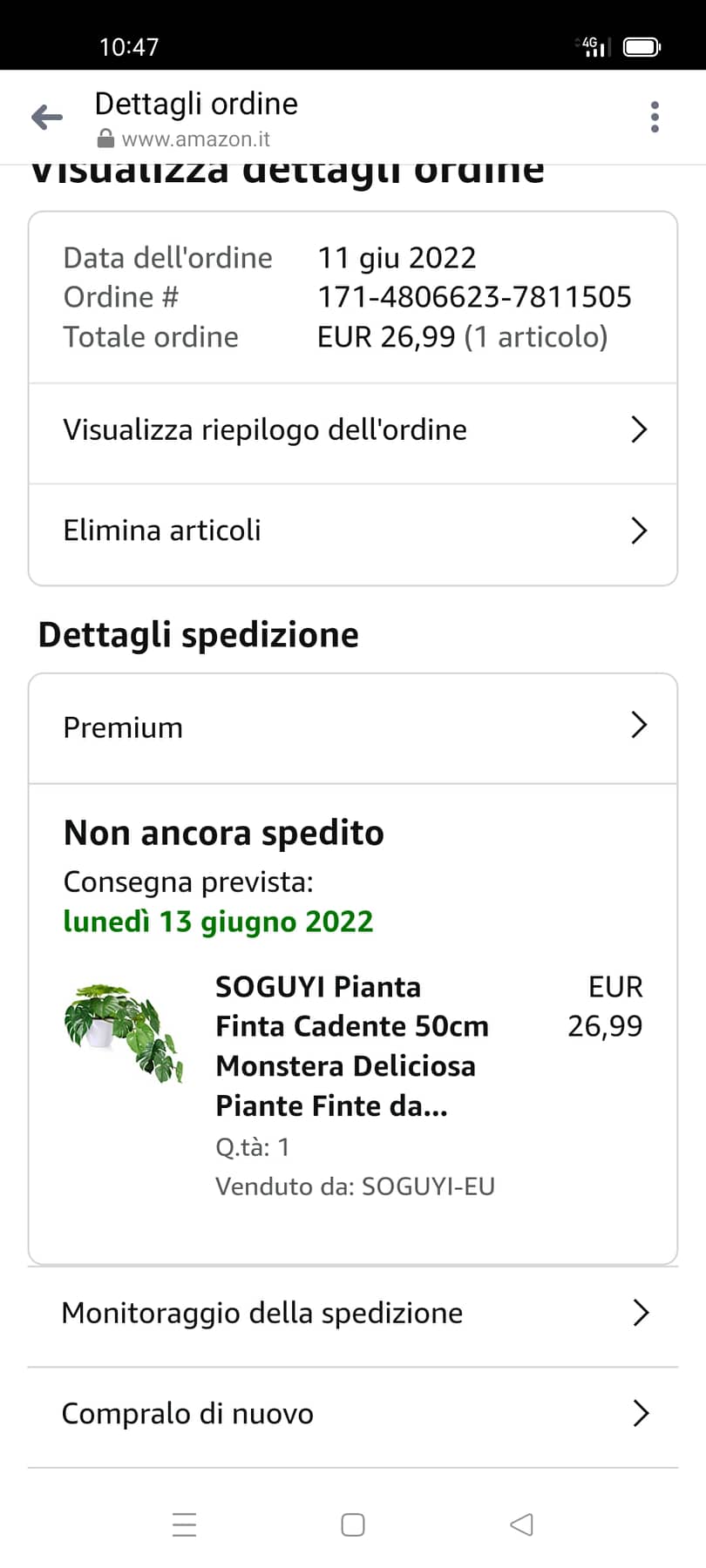
Task: View the Monstera plant product image
Action: tap(124, 1032)
